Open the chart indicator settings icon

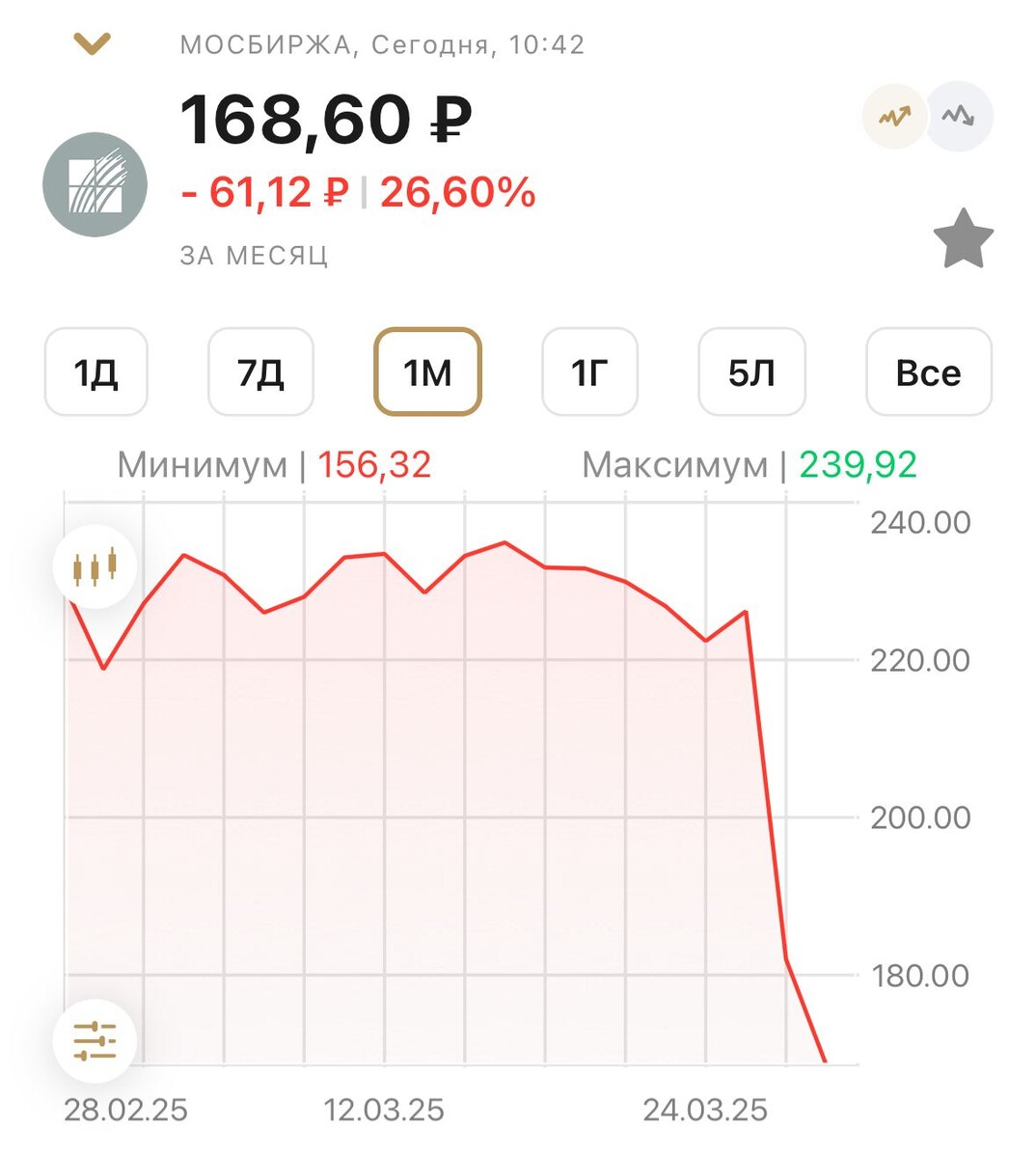[94, 1040]
